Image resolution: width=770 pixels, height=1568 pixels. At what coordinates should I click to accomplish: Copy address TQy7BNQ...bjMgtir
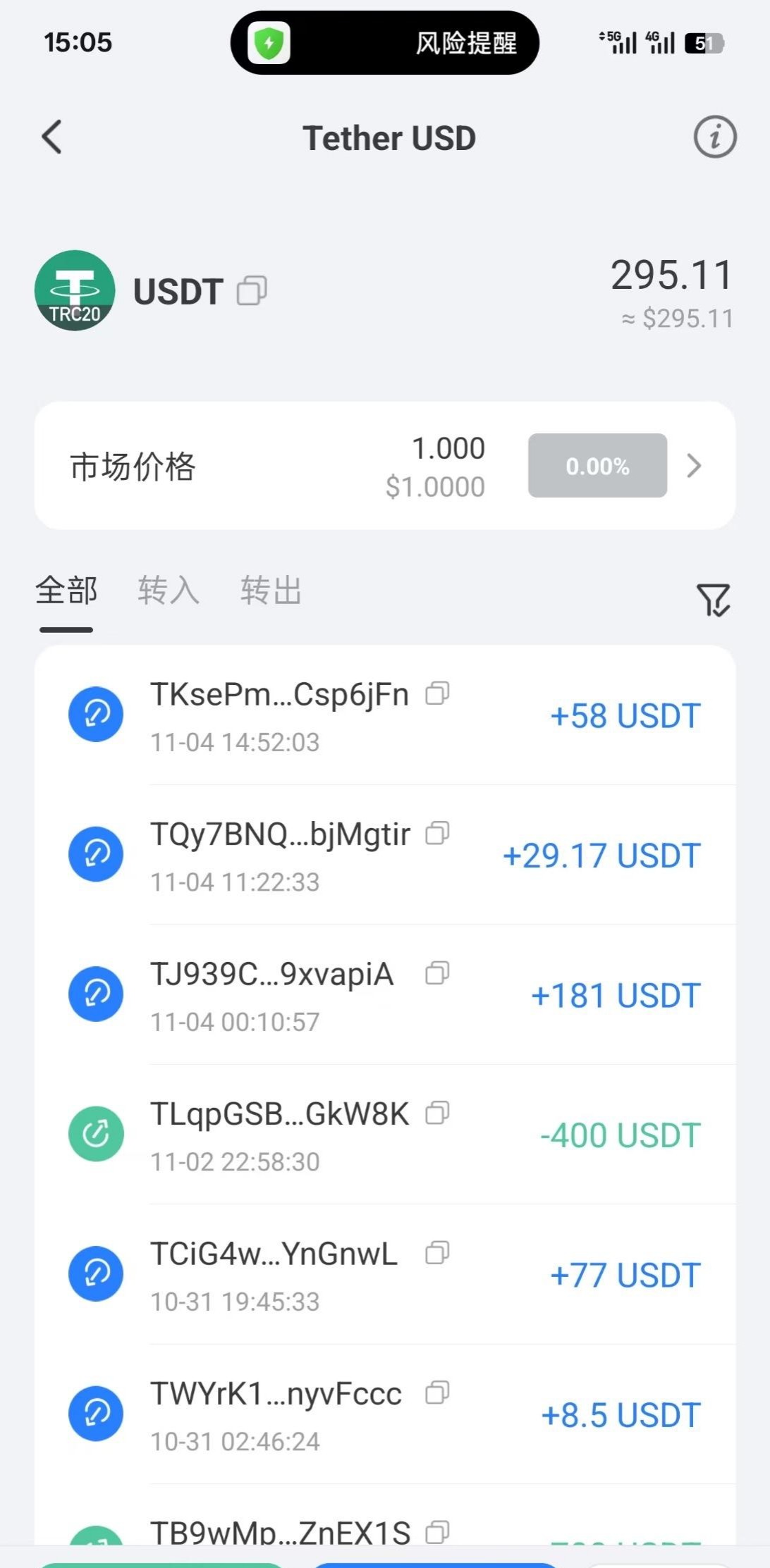point(437,834)
